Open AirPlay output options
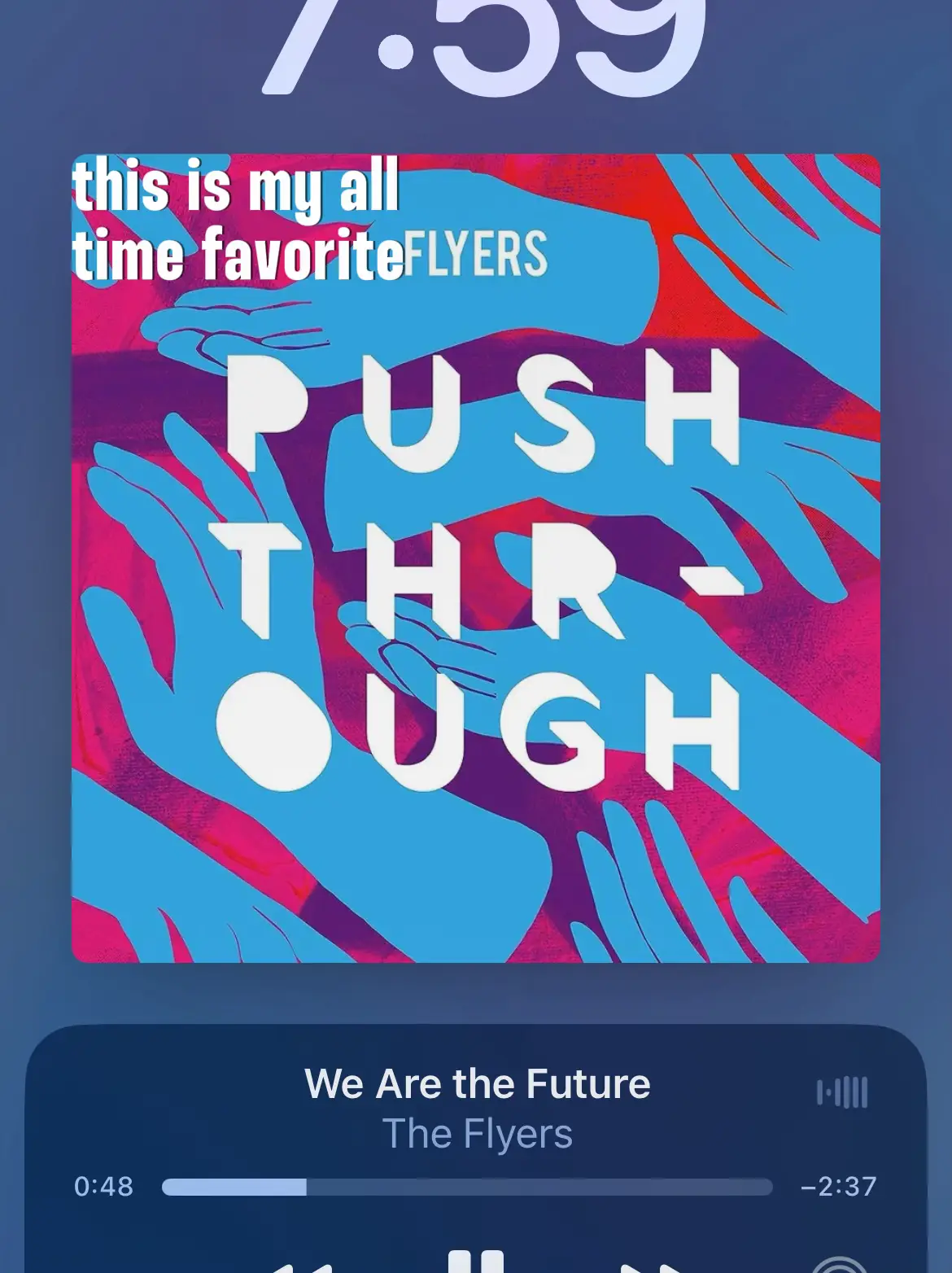 pyautogui.click(x=840, y=1266)
